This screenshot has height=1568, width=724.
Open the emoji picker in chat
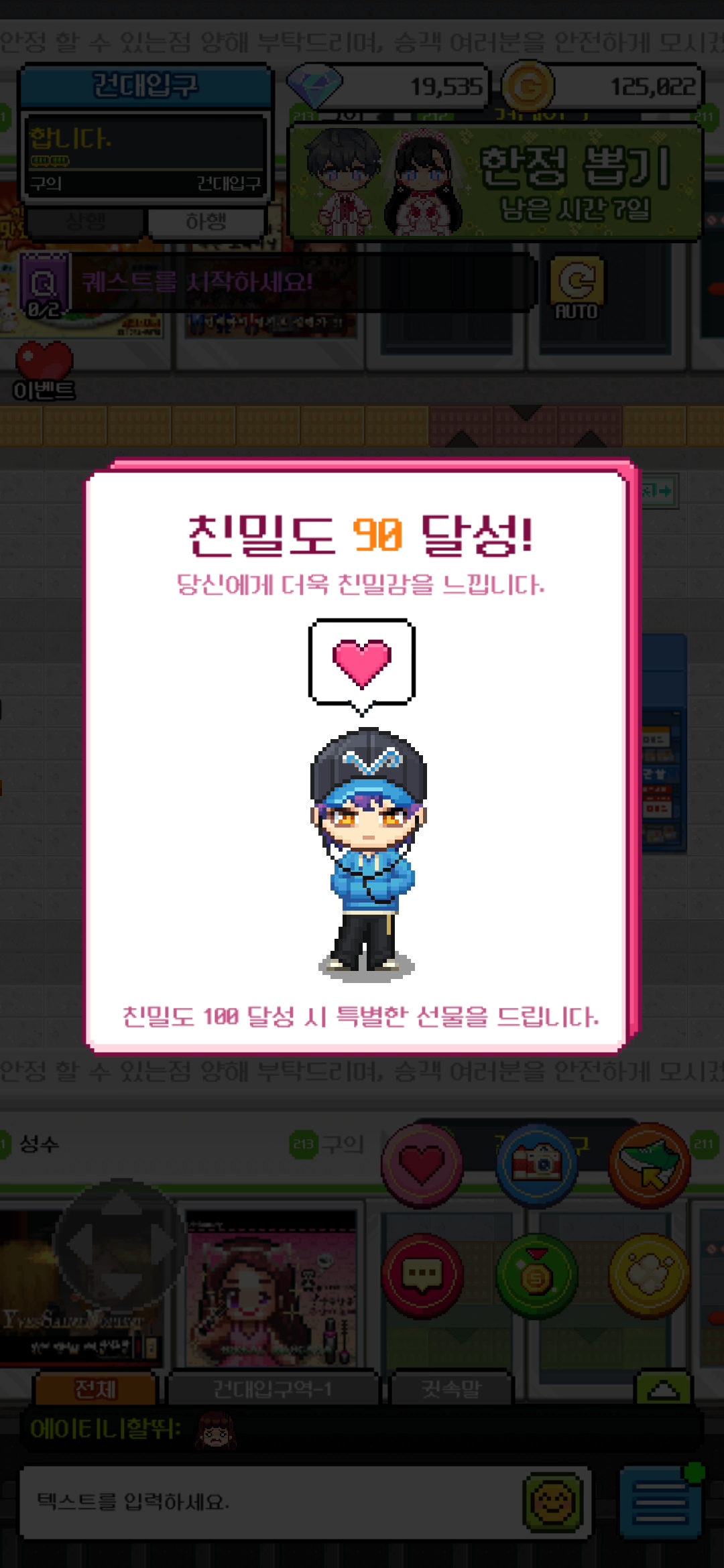(x=552, y=1502)
